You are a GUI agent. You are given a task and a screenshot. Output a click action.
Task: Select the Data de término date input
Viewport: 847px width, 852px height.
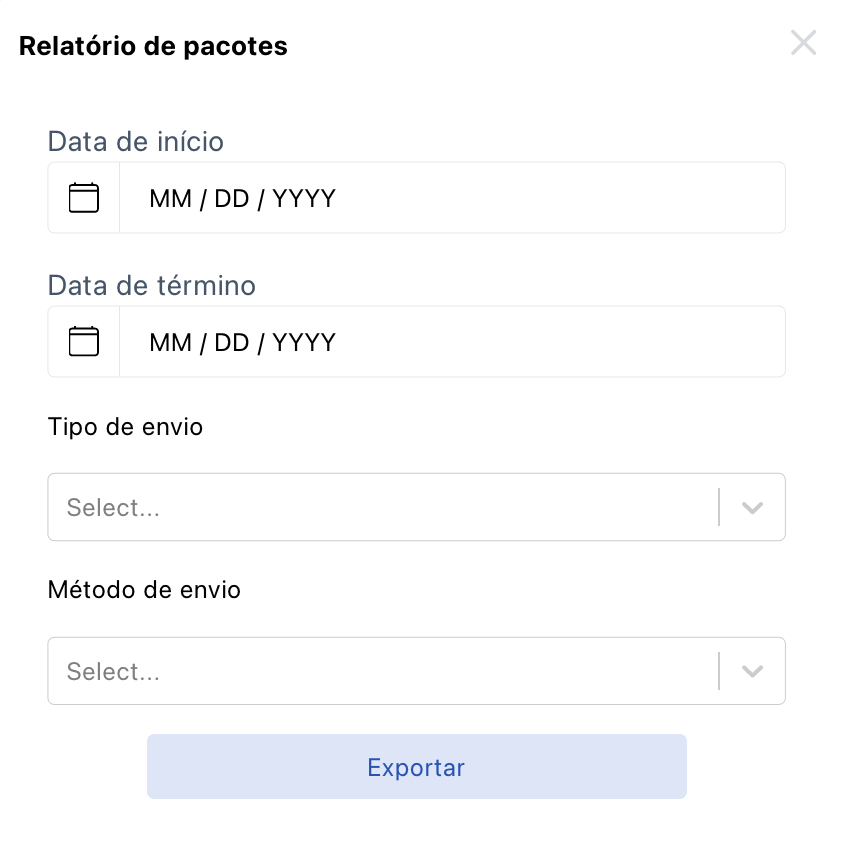pyautogui.click(x=450, y=341)
